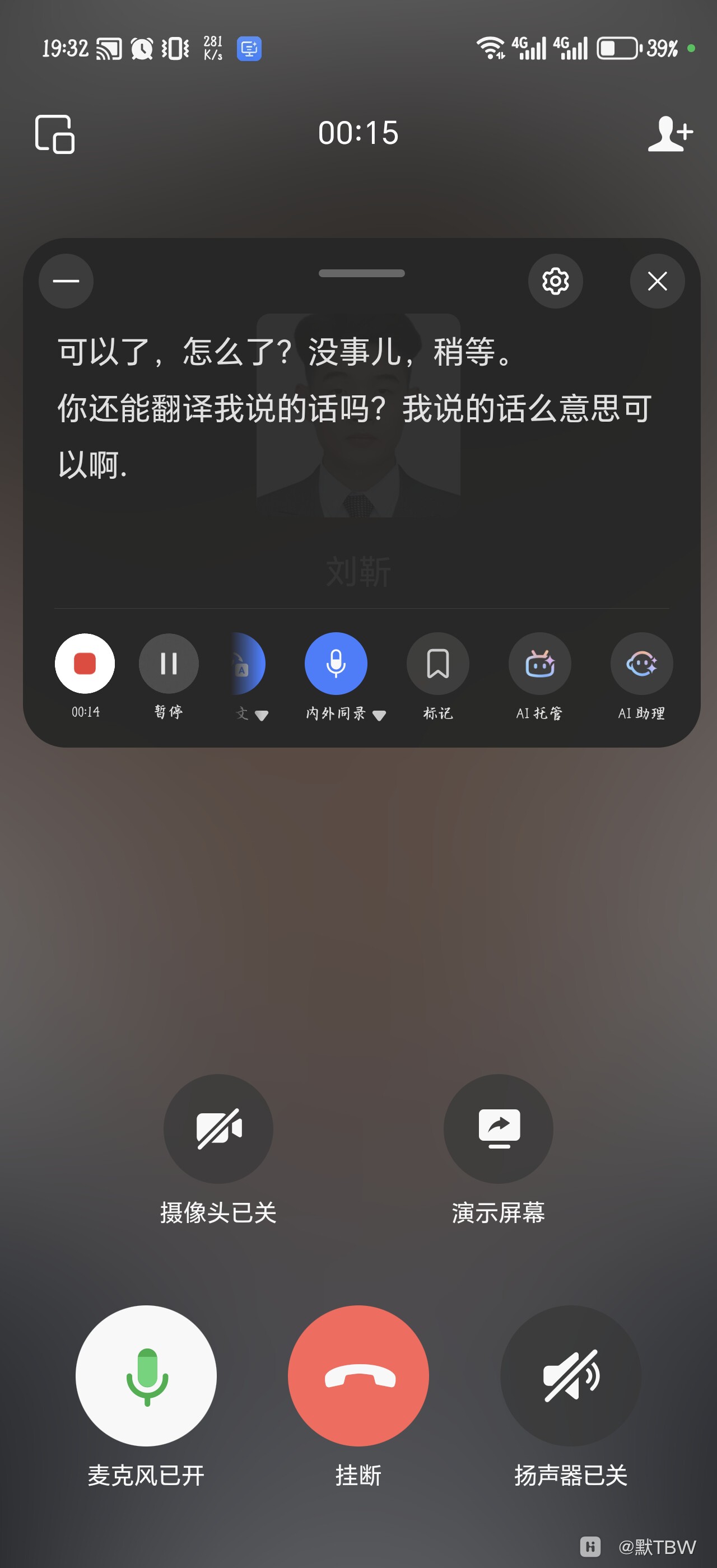The height and width of the screenshot is (1568, 717).
Task: Open the transcription panel settings gear
Action: pyautogui.click(x=555, y=281)
